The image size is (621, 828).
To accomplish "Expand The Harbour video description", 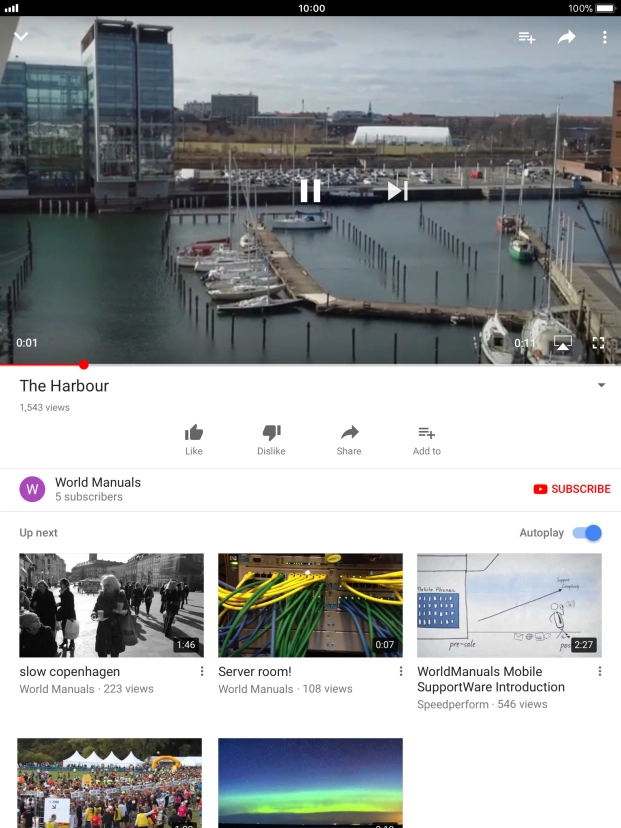I will click(601, 386).
